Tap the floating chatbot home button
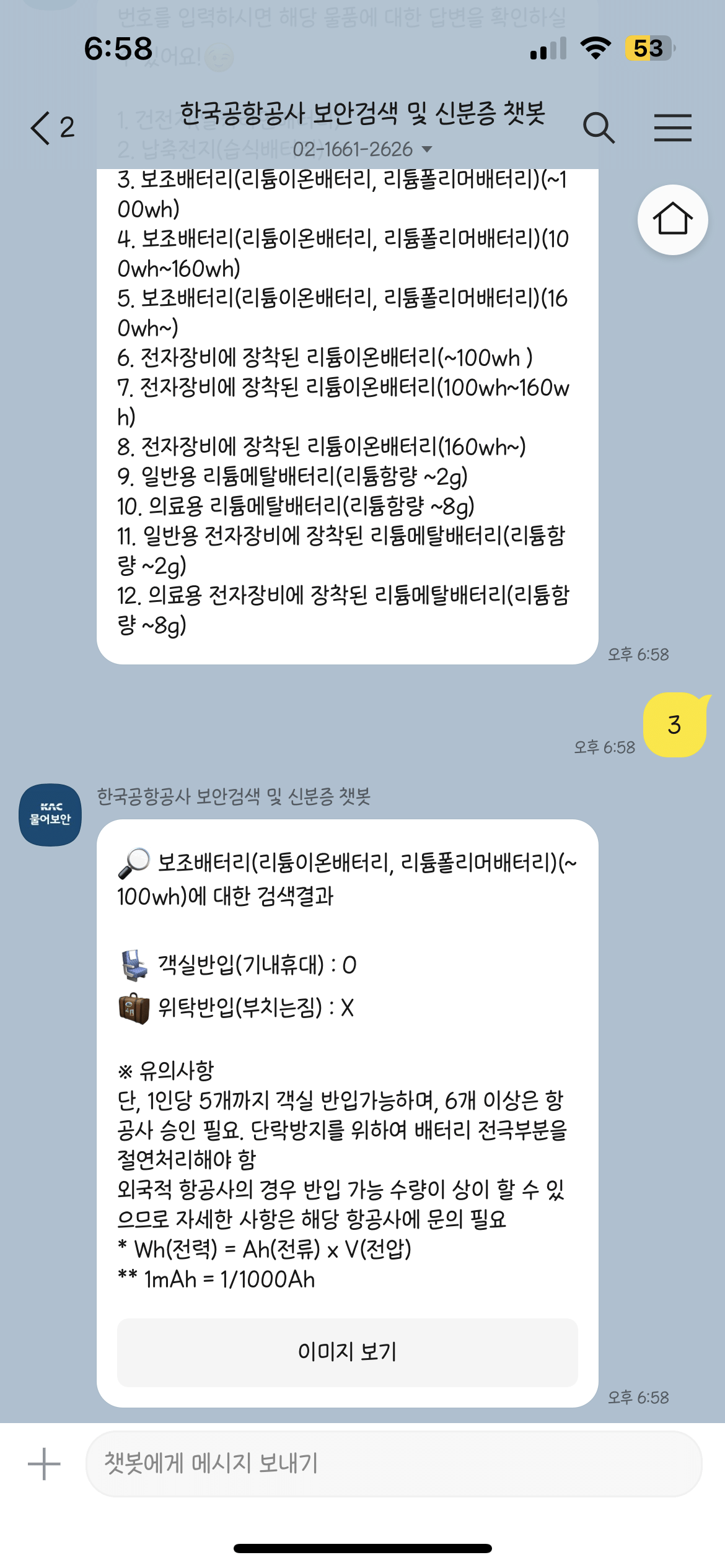The width and height of the screenshot is (725, 1568). [x=672, y=219]
